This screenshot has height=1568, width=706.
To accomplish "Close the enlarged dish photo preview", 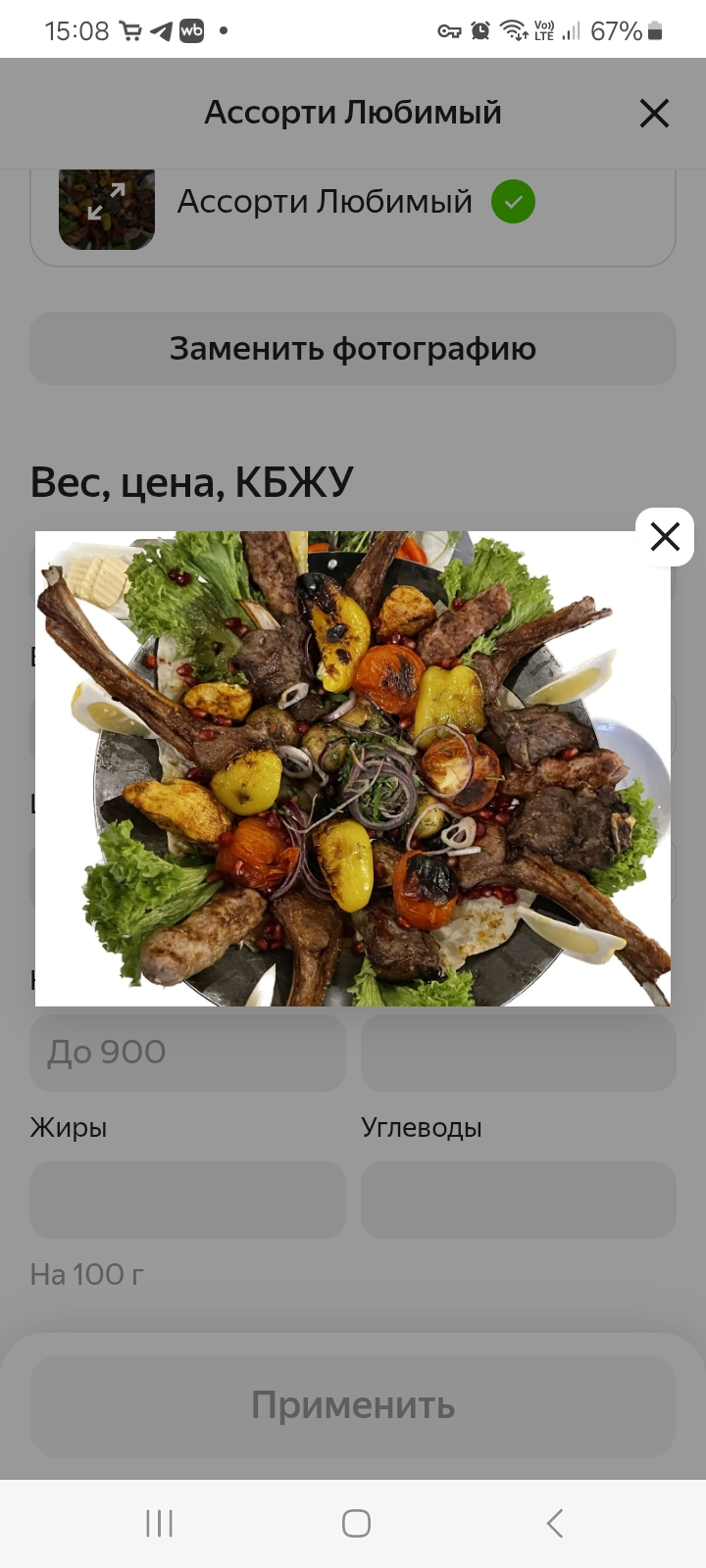I will pyautogui.click(x=665, y=537).
